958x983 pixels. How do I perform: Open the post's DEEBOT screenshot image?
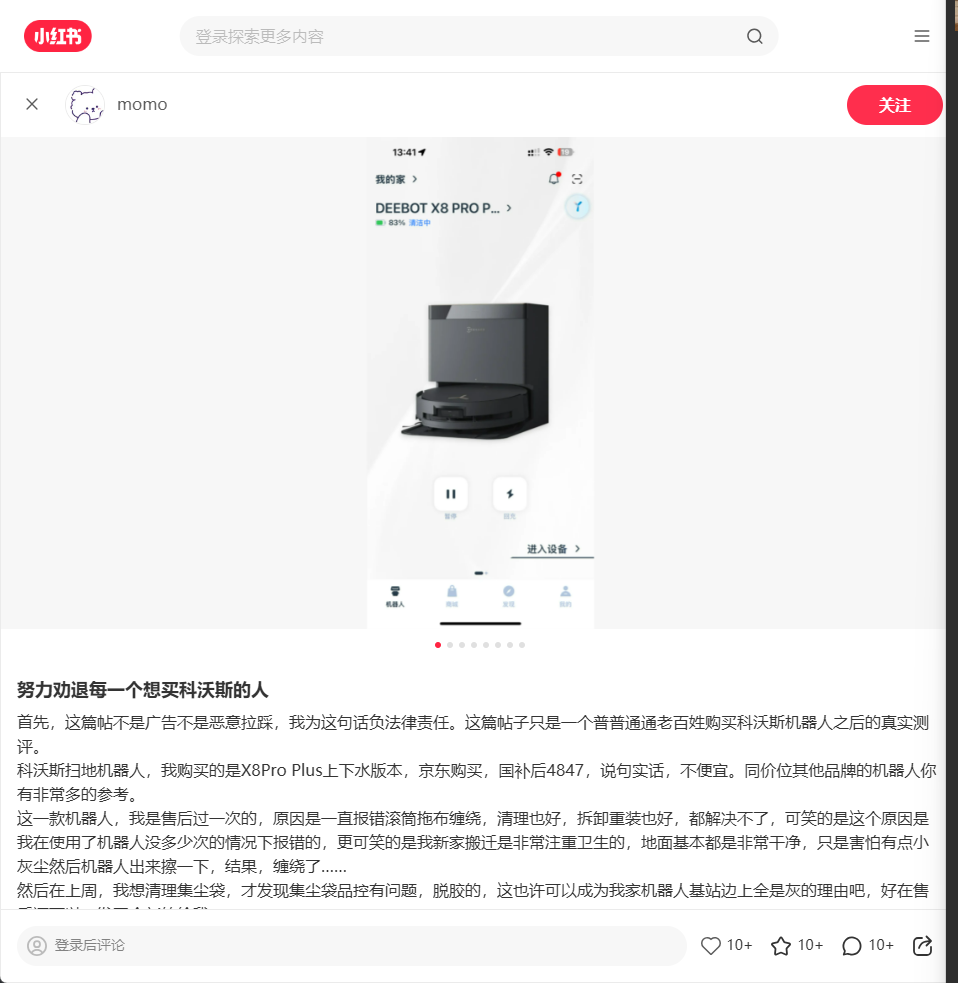pyautogui.click(x=480, y=383)
